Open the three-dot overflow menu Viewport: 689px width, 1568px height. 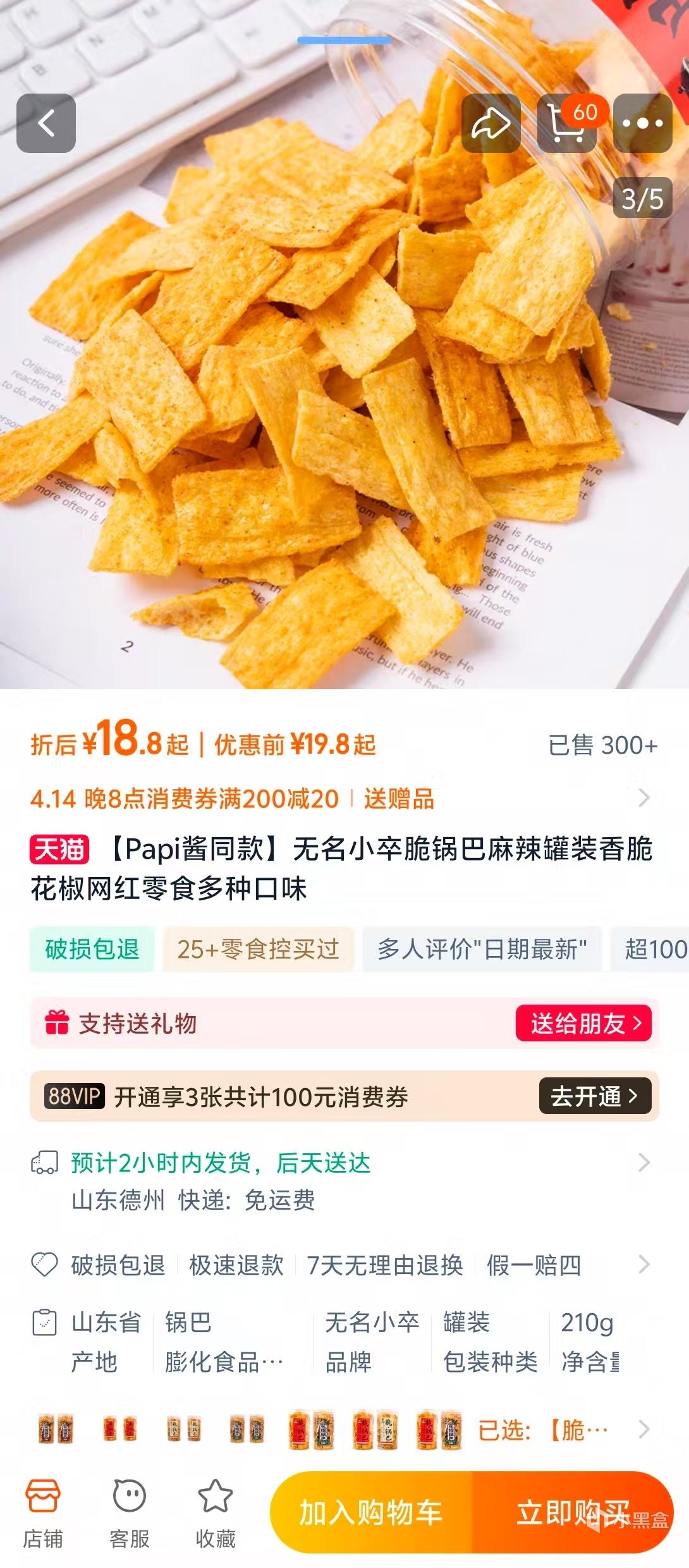[643, 123]
